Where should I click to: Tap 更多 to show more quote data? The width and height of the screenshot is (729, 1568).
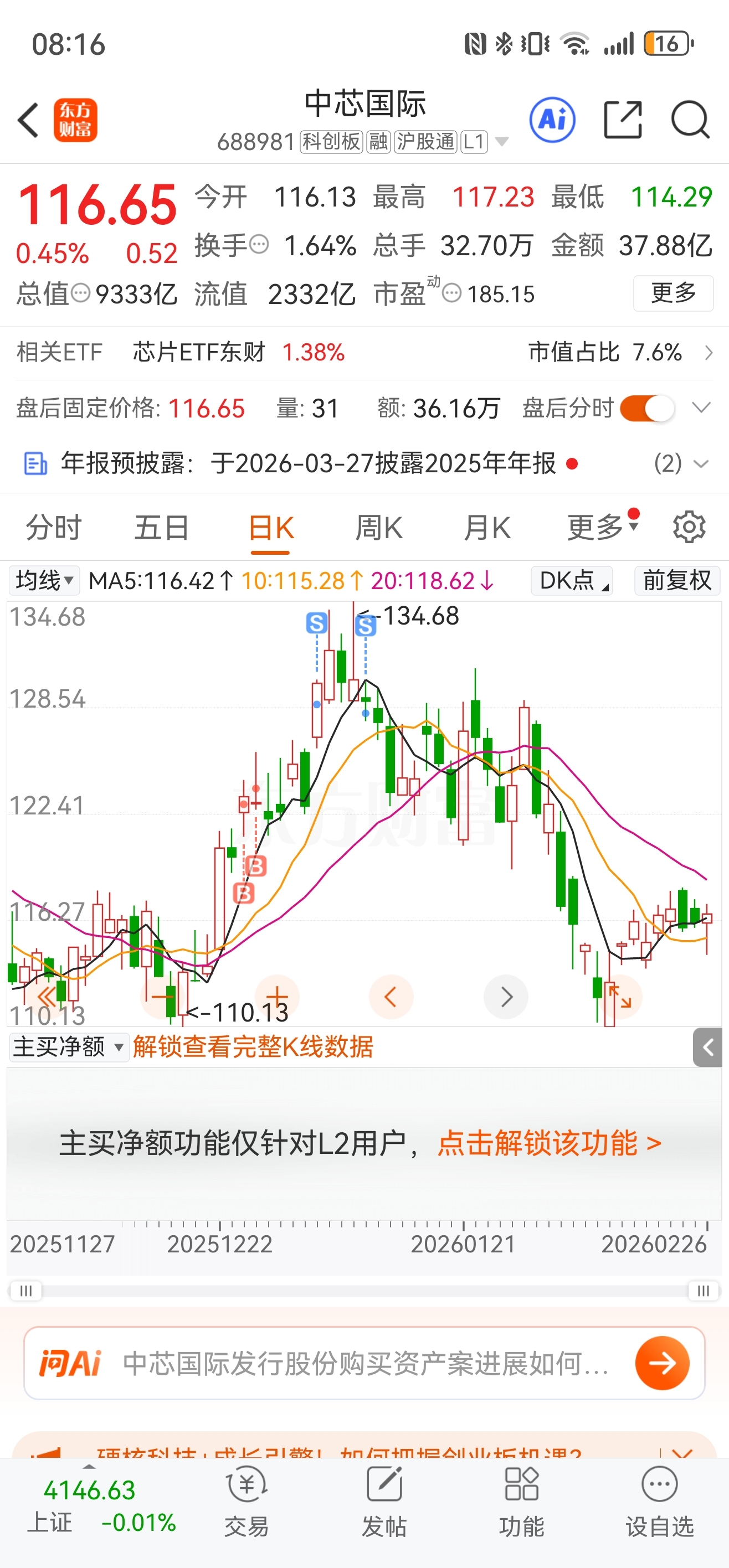[673, 293]
